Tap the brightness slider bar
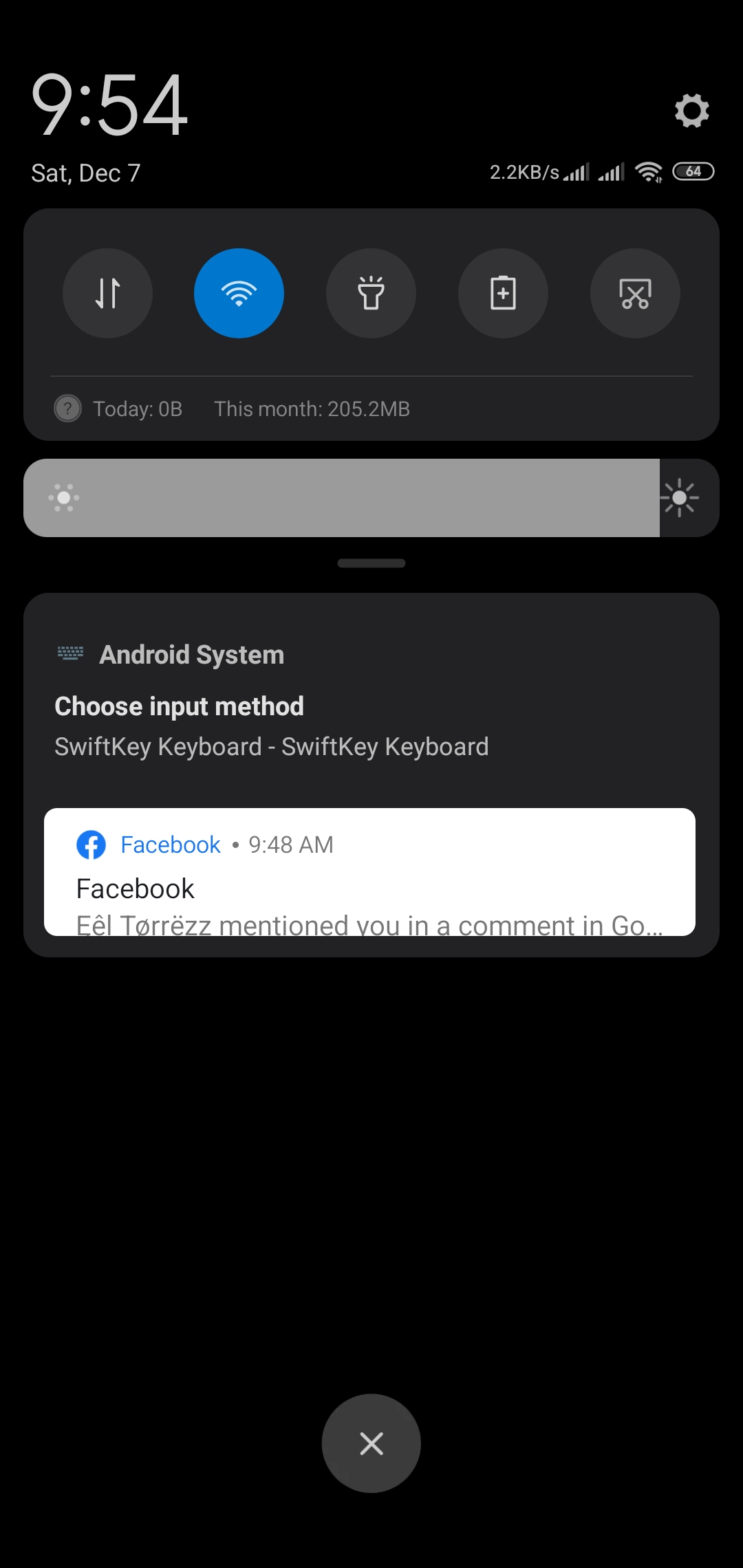The image size is (743, 1568). tap(371, 498)
